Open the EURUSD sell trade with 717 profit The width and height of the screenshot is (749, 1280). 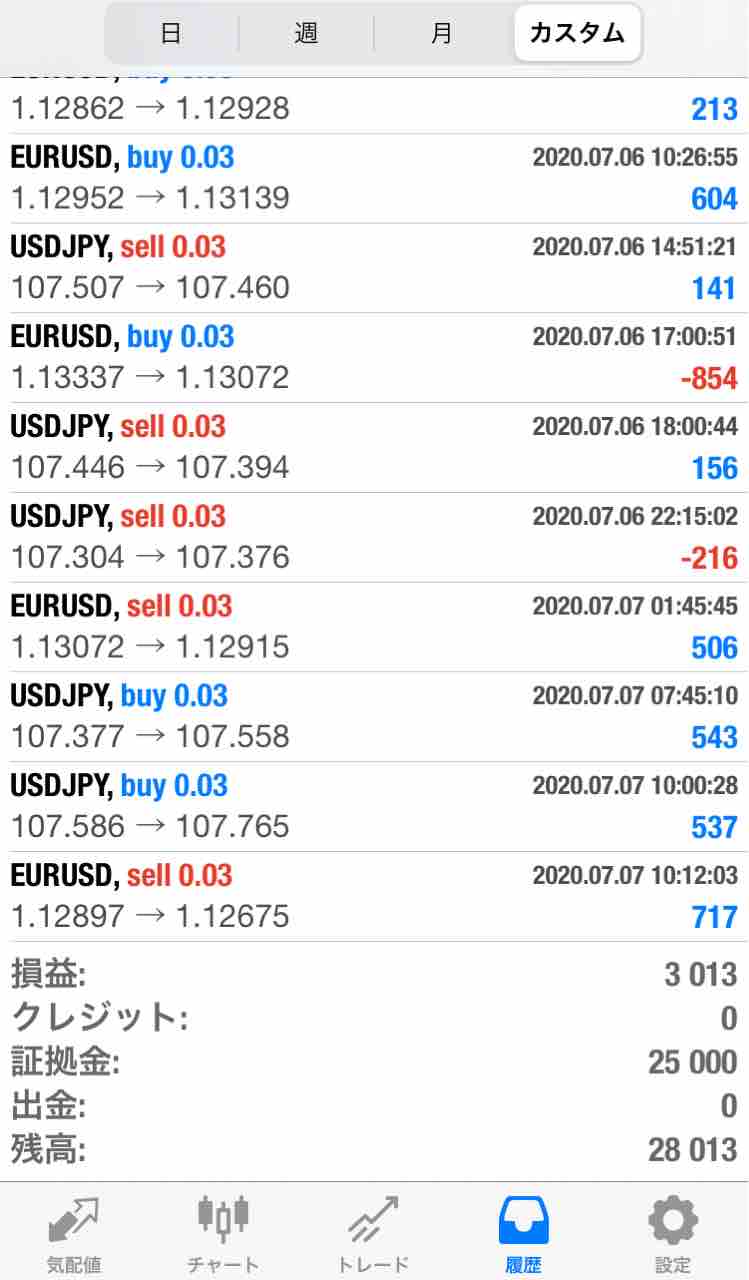374,897
